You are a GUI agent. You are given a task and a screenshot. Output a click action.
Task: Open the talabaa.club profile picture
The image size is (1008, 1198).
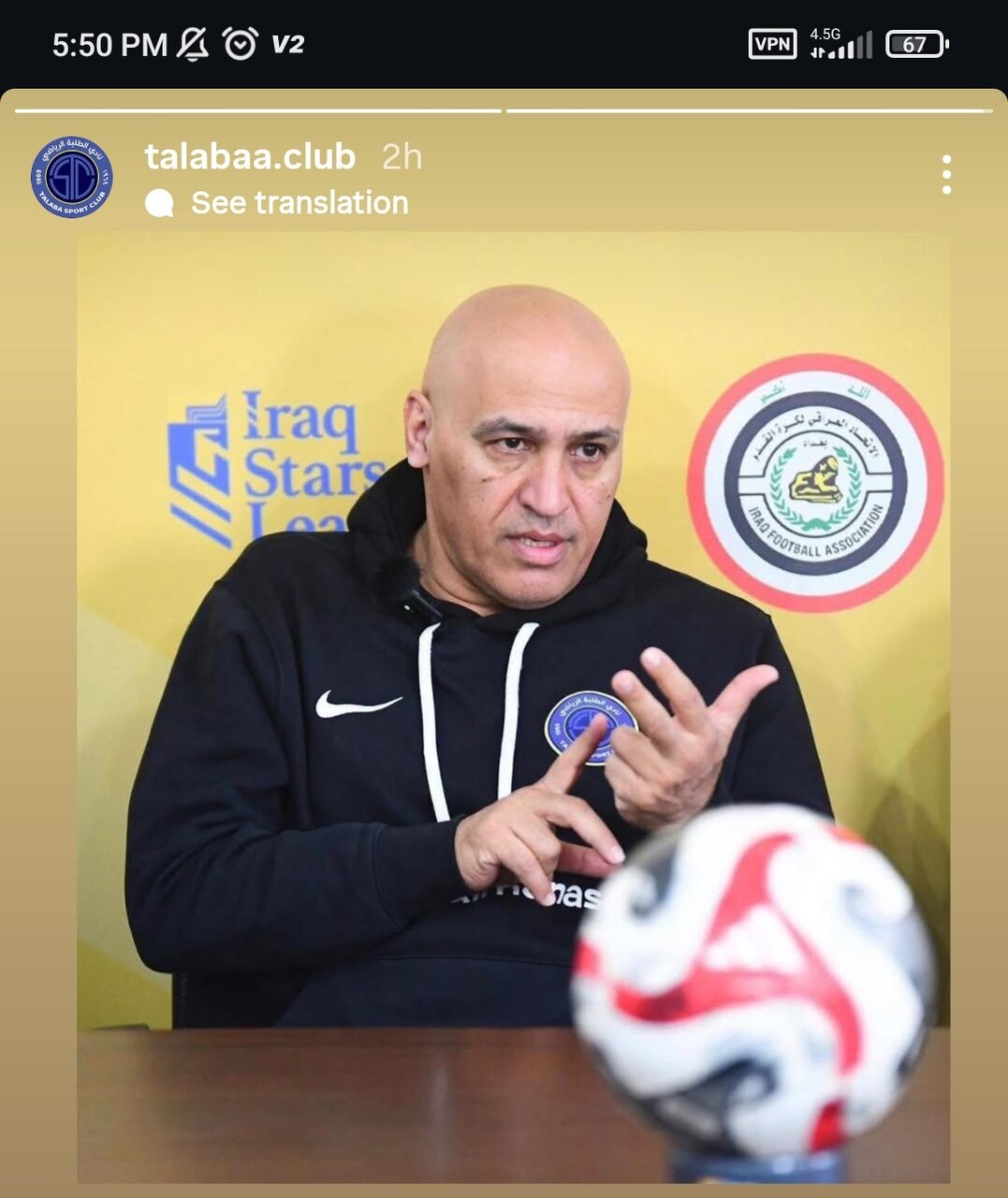(x=71, y=177)
